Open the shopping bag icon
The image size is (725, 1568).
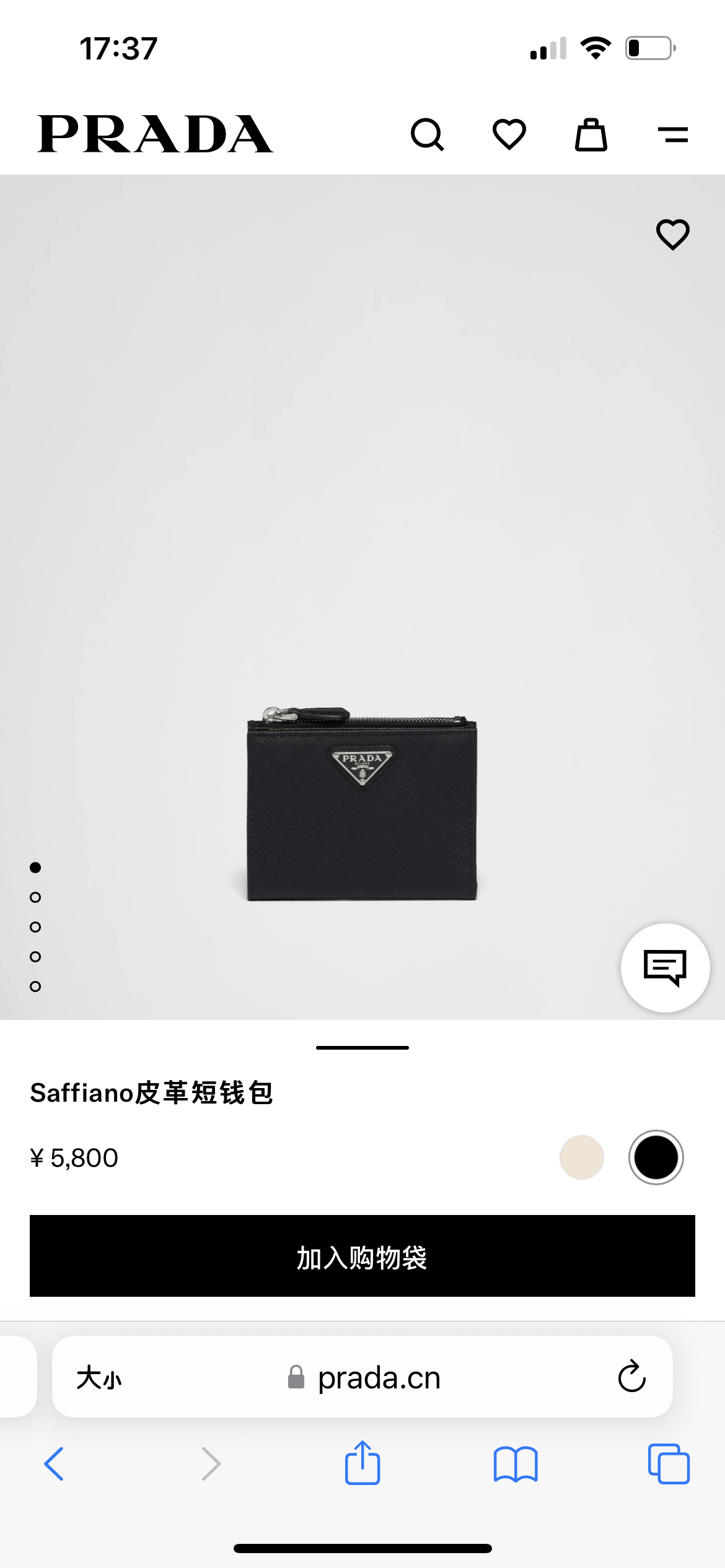591,134
